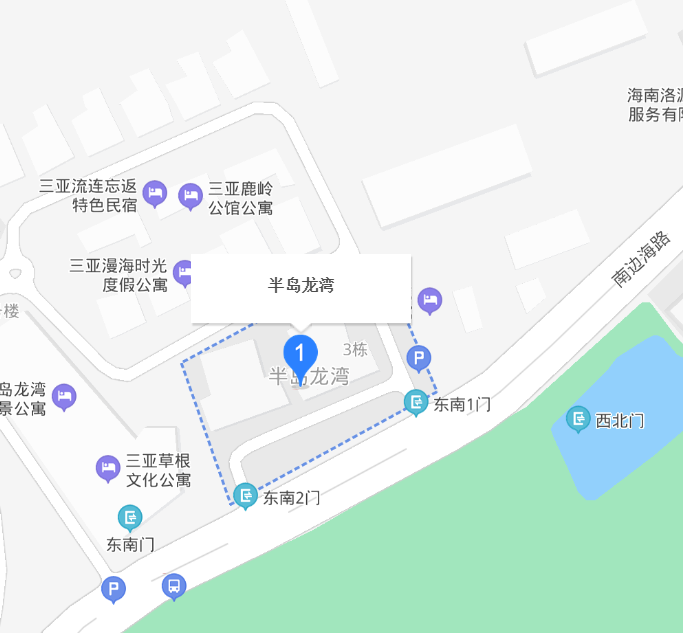Tap the 东南1门 gate marker

pos(416,403)
